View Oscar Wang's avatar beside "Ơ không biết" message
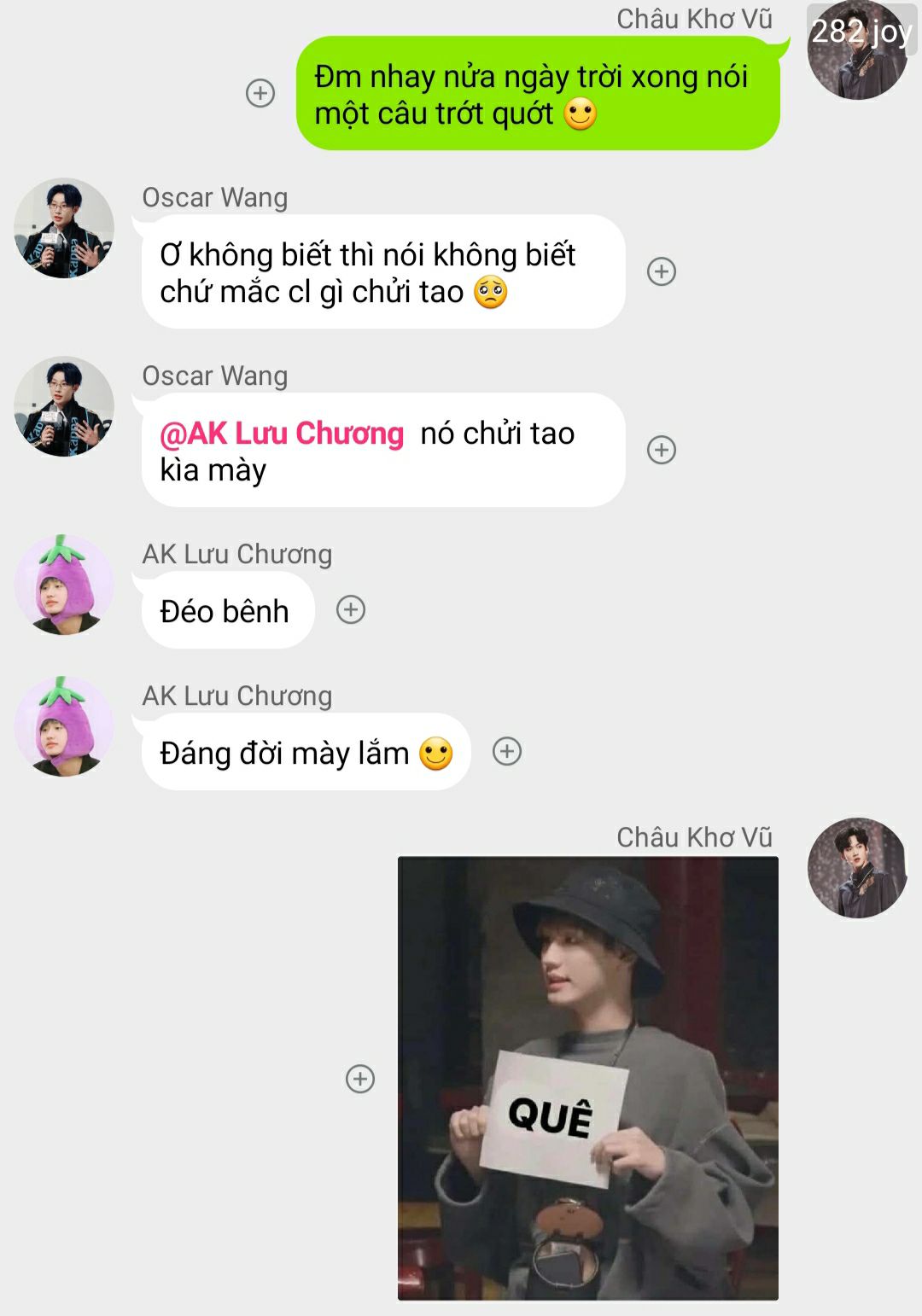Viewport: 922px width, 1316px height. click(x=64, y=229)
